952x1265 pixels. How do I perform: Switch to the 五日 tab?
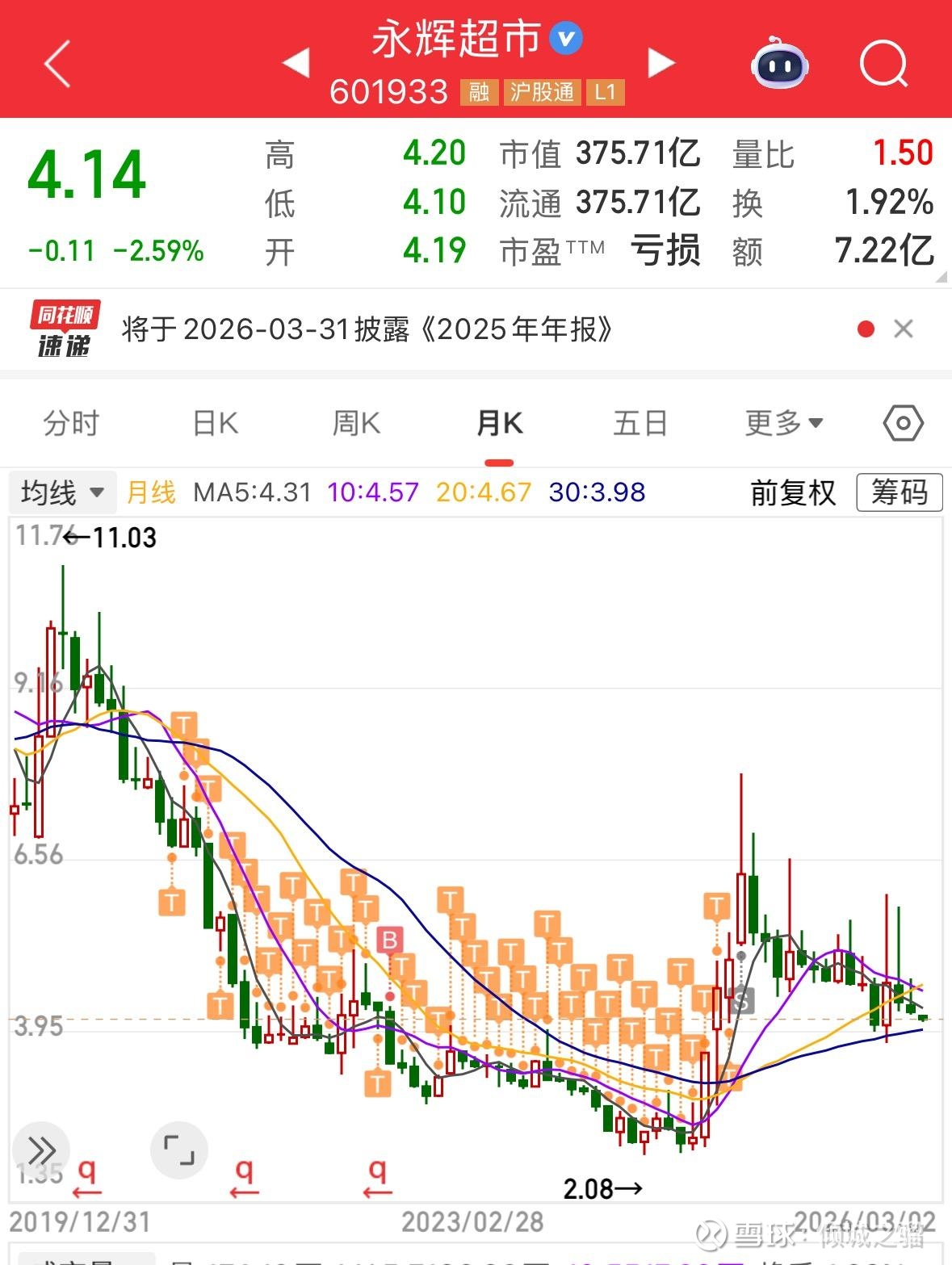640,423
